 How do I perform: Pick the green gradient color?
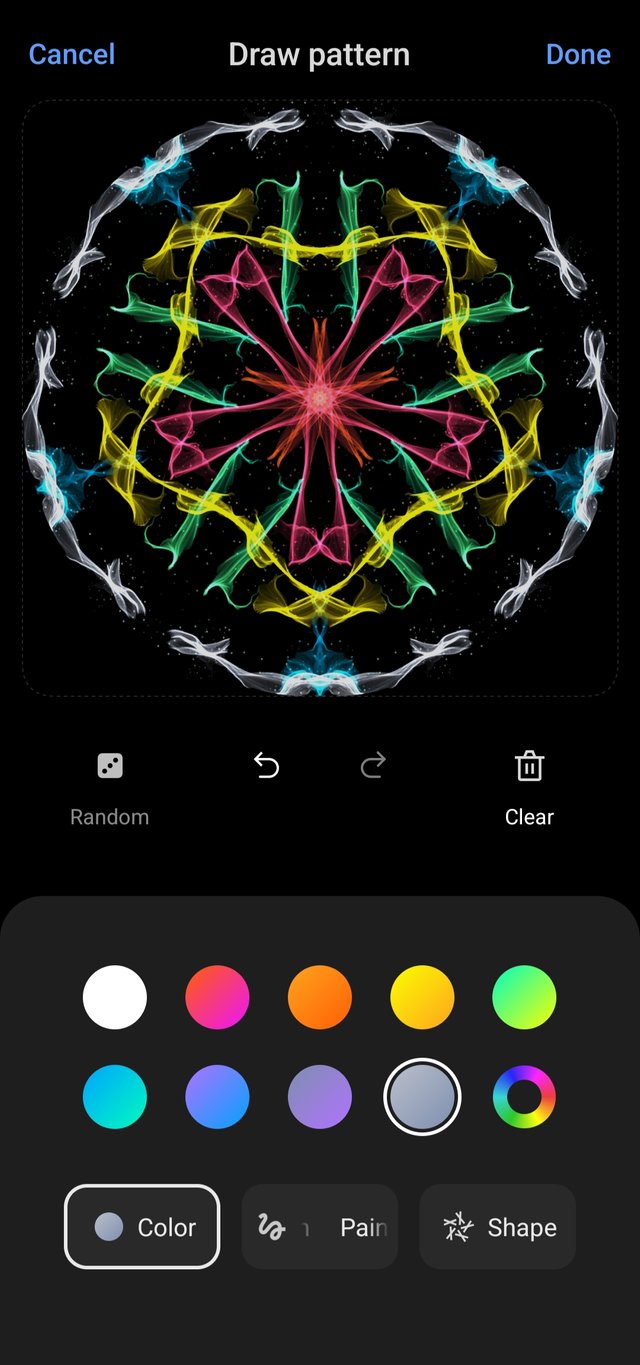coord(524,997)
